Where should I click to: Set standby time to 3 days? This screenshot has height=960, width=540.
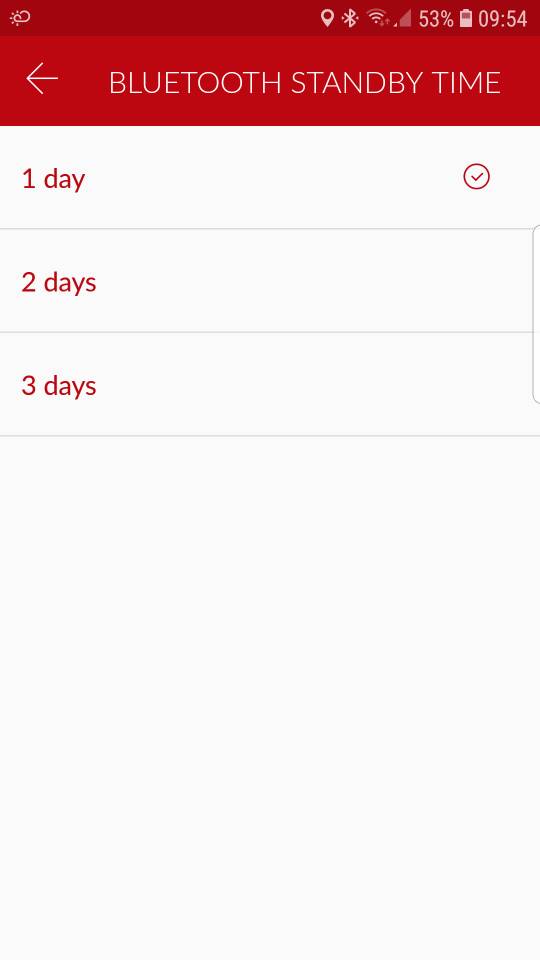coord(270,384)
